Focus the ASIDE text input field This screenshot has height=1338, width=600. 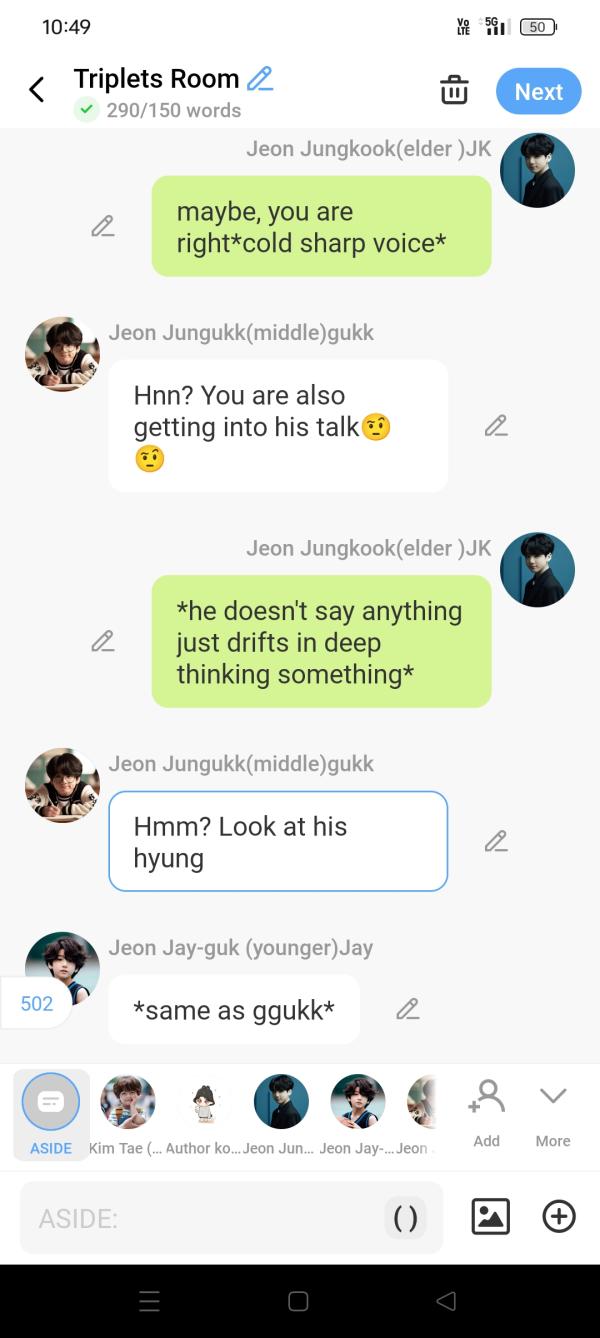click(x=200, y=1218)
